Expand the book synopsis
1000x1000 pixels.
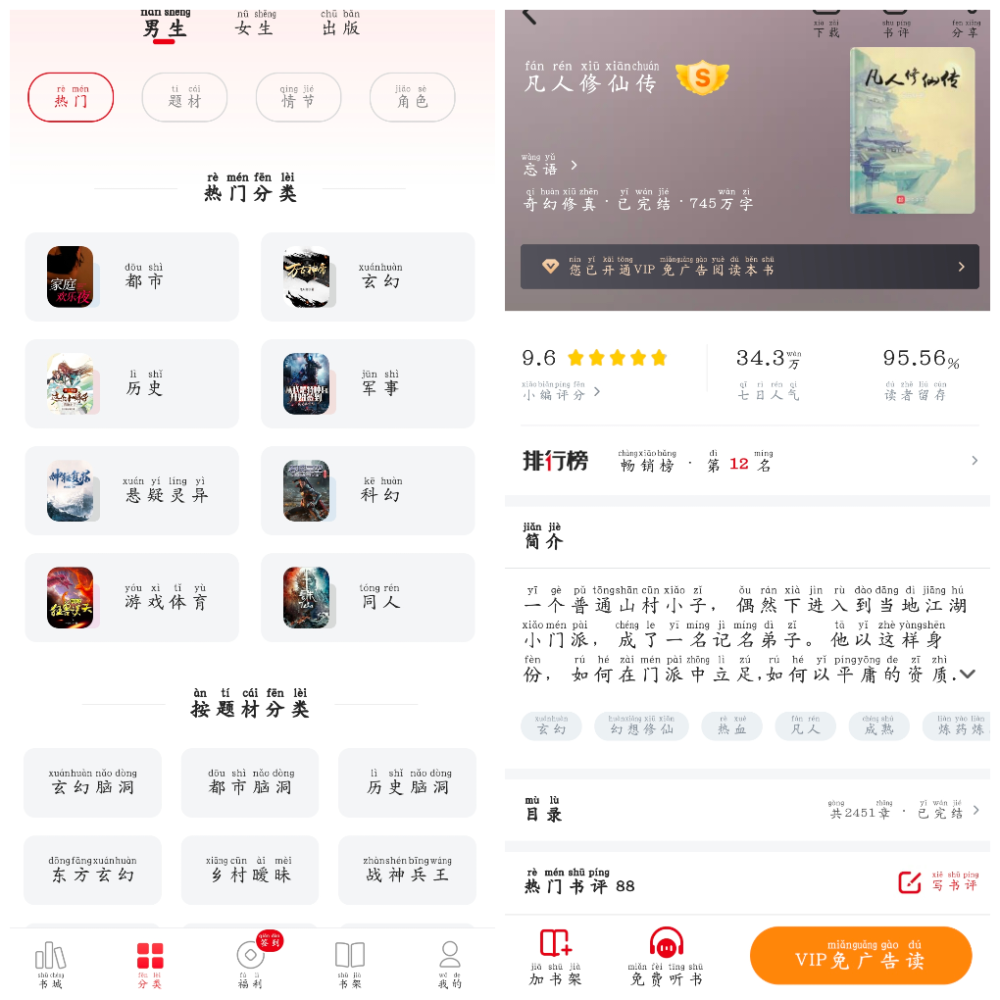point(966,675)
